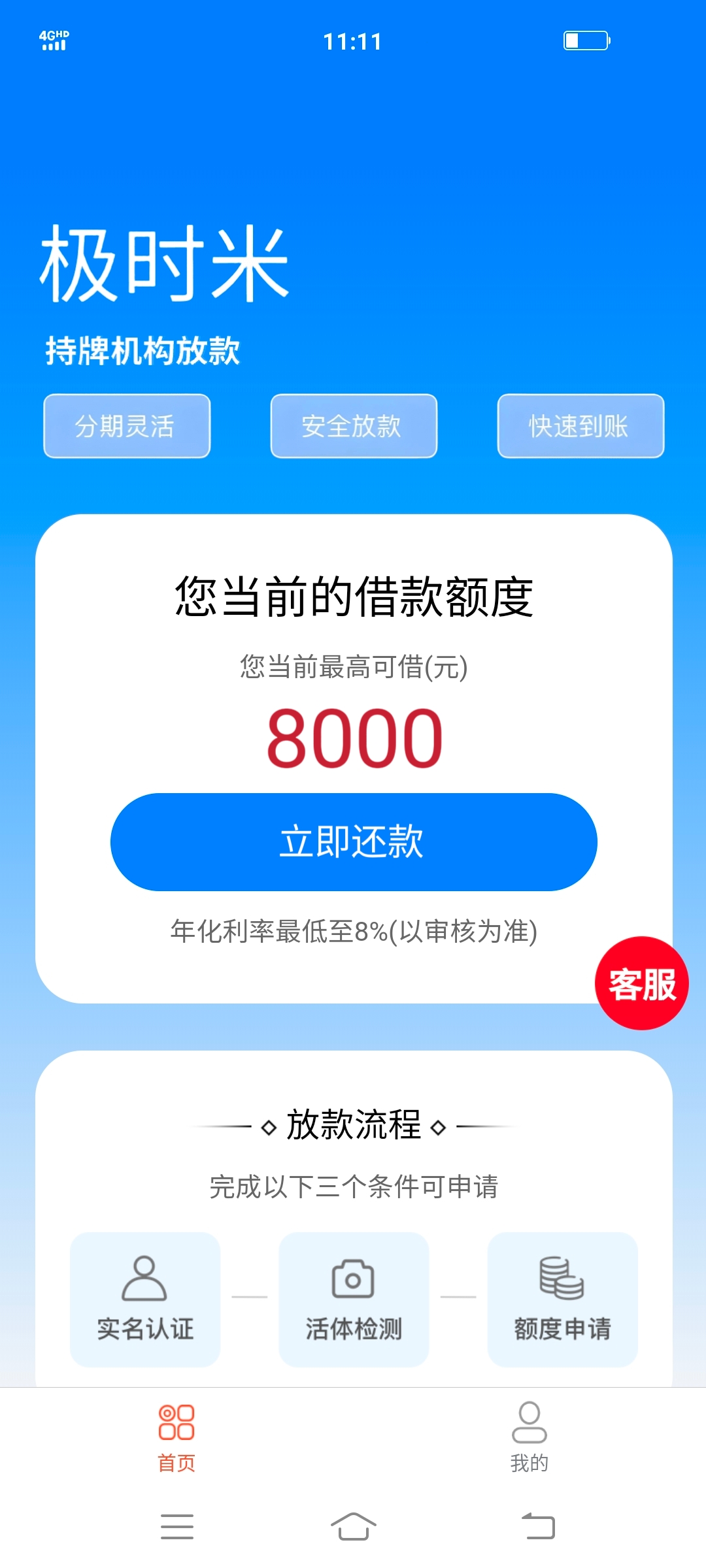Tap the 立即还款 button
706x1568 pixels.
pos(354,842)
